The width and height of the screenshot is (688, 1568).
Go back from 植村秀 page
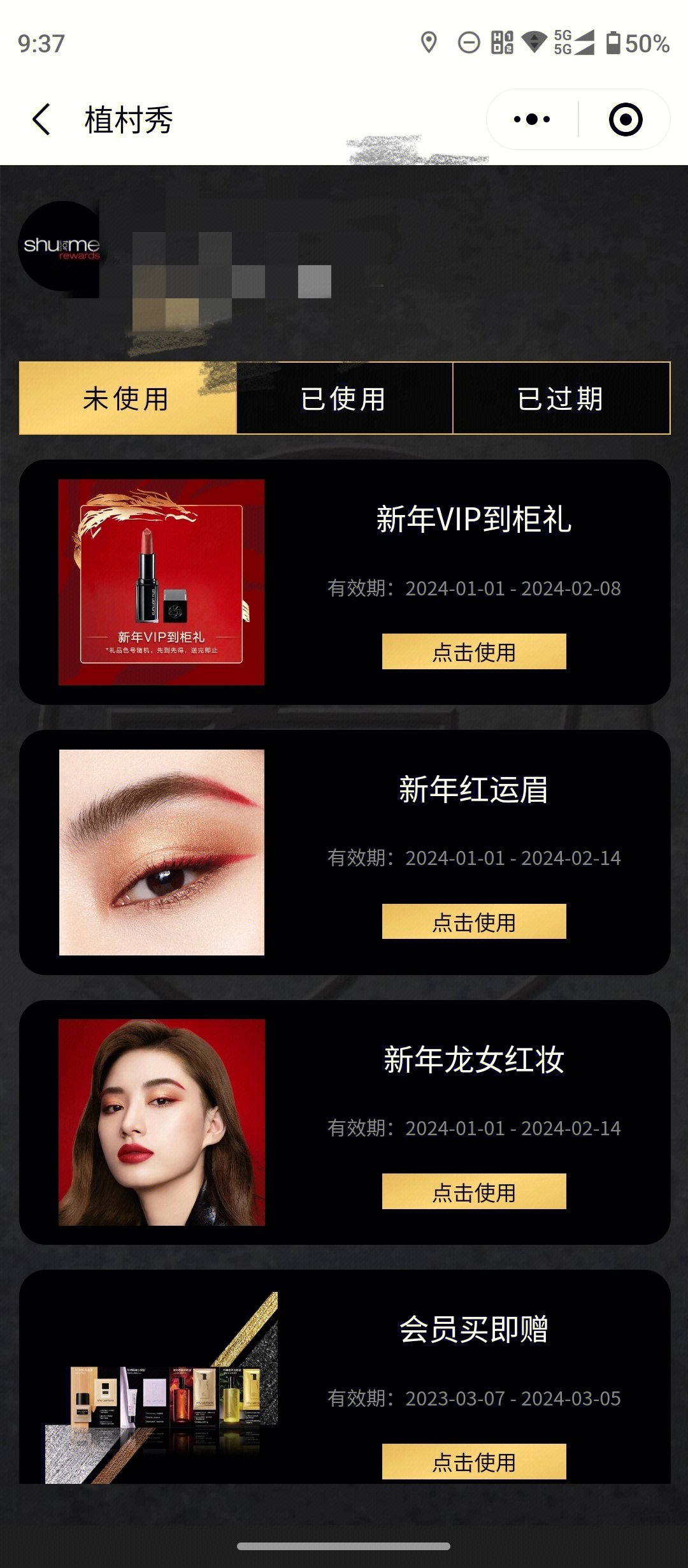[x=41, y=120]
